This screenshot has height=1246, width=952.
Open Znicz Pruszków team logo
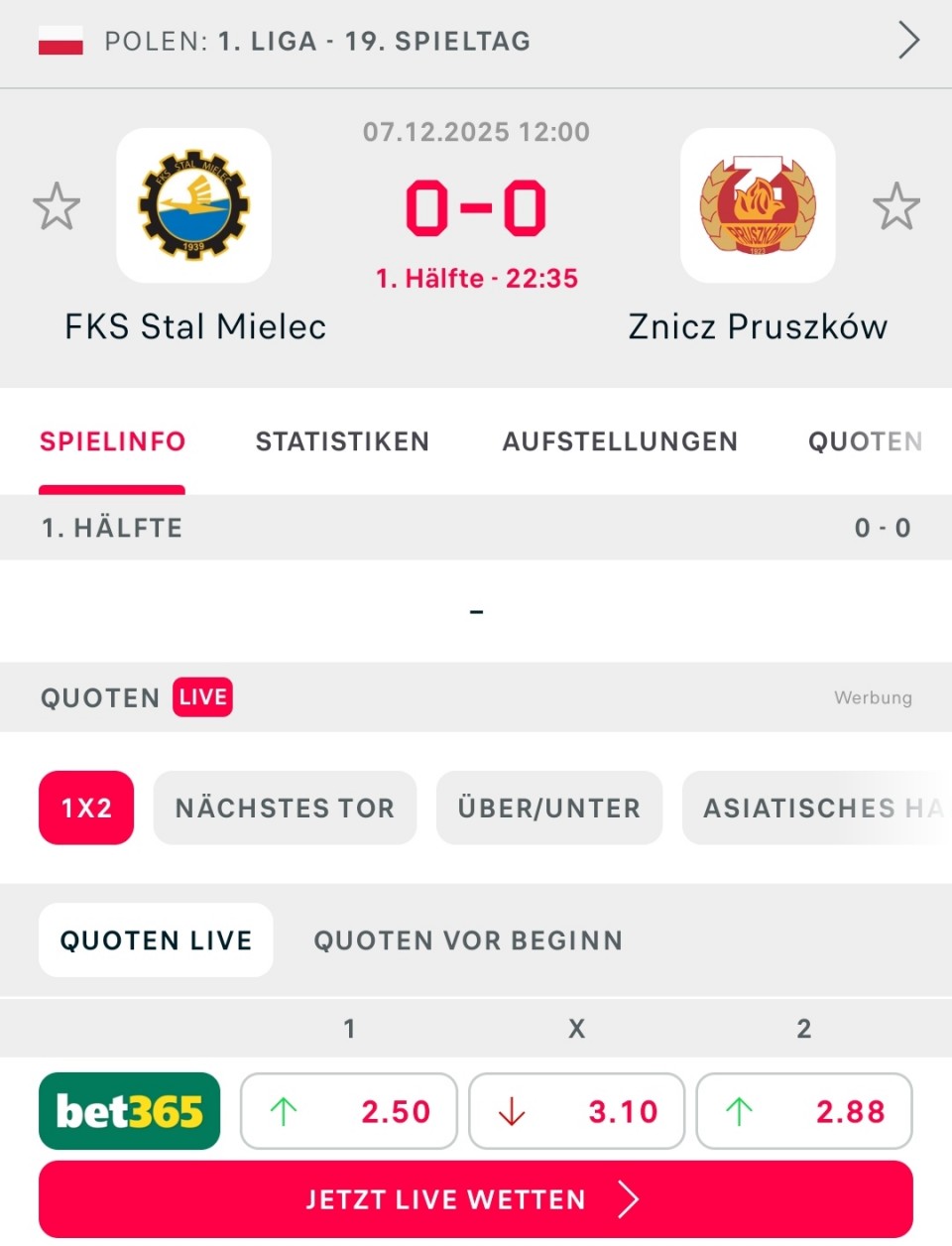(x=758, y=205)
